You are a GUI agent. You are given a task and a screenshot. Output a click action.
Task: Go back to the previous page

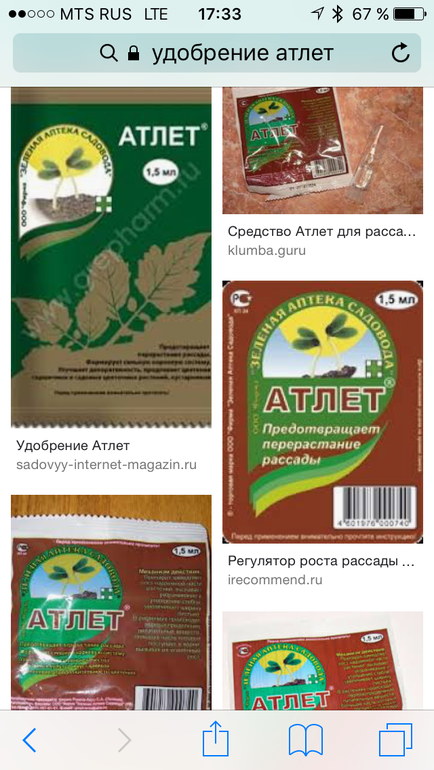[x=29, y=740]
